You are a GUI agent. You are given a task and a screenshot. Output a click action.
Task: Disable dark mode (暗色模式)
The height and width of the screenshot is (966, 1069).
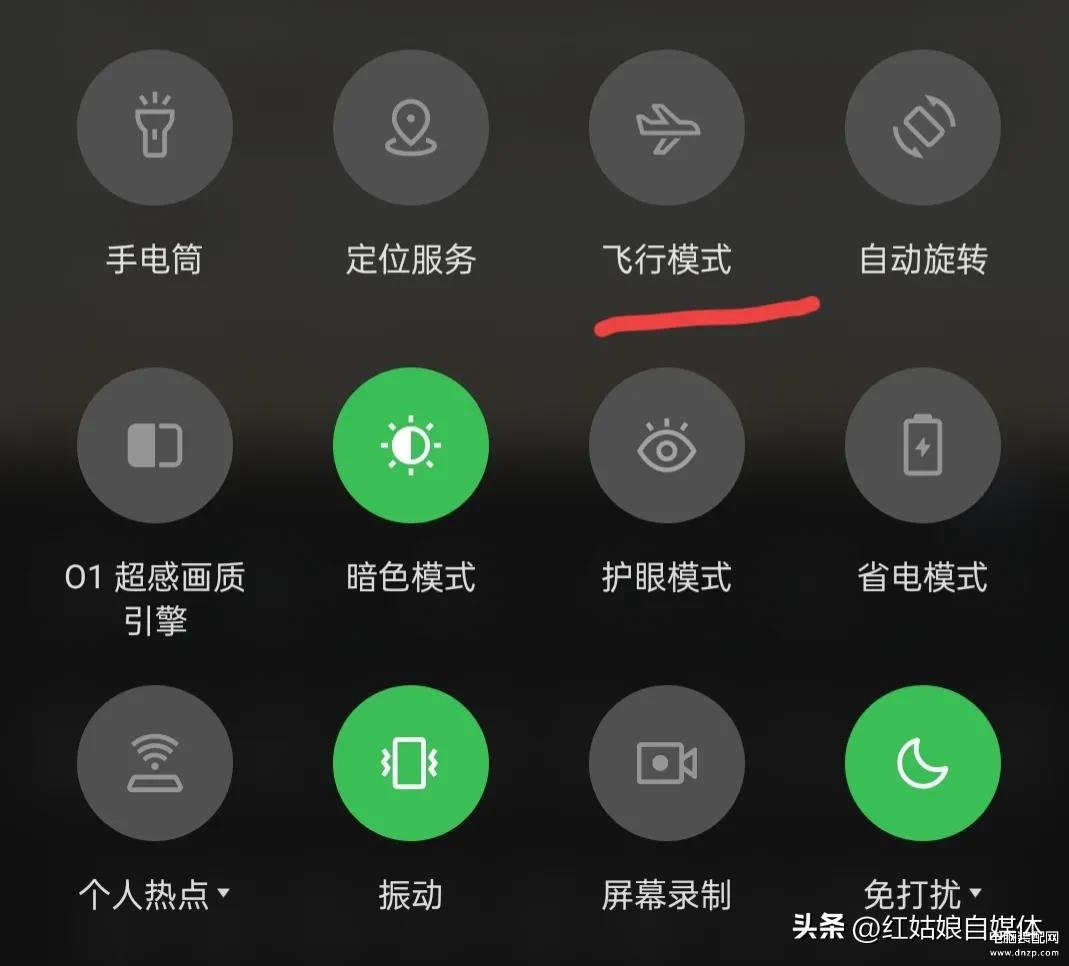pyautogui.click(x=411, y=445)
